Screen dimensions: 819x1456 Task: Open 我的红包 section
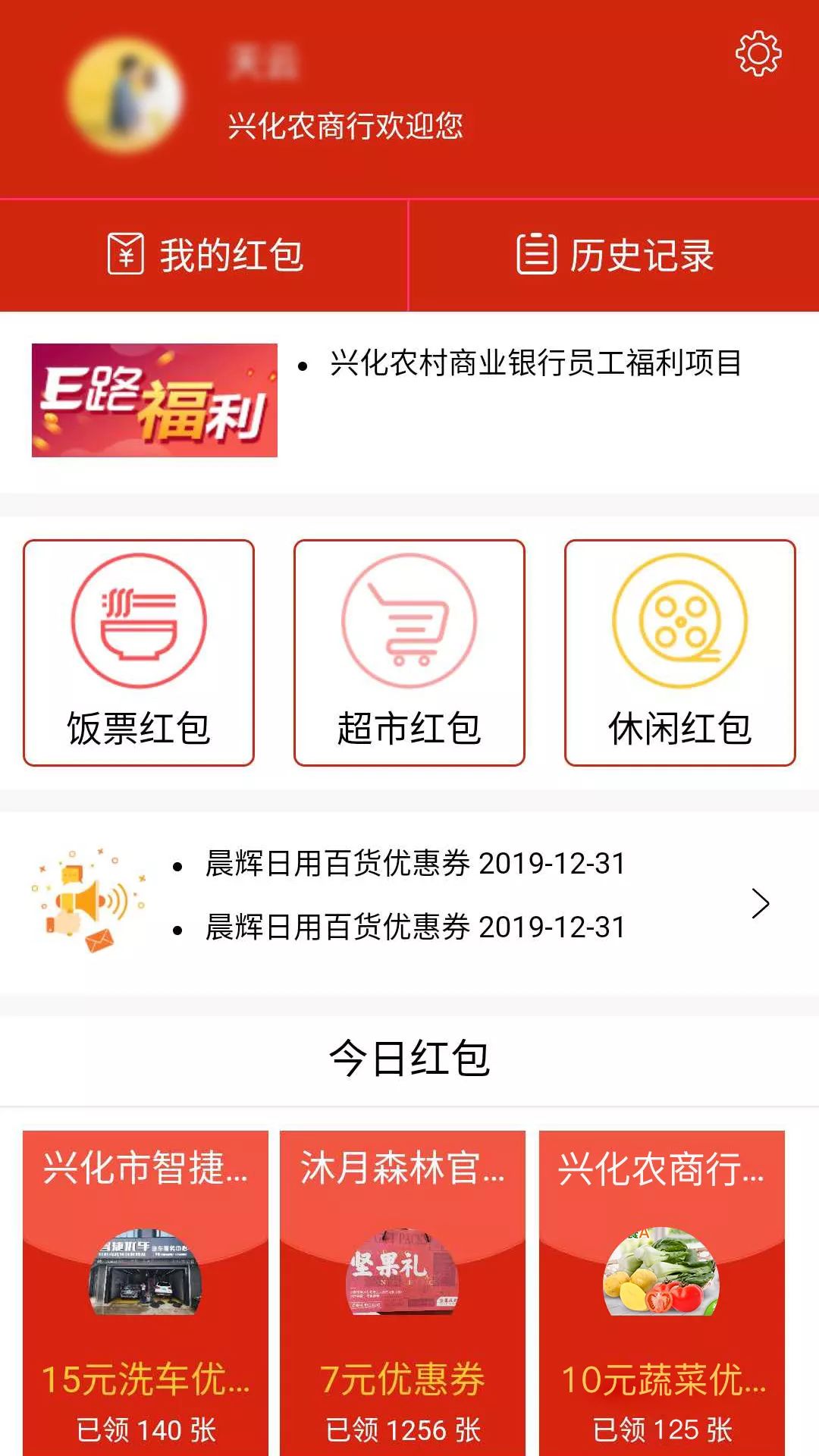(205, 255)
